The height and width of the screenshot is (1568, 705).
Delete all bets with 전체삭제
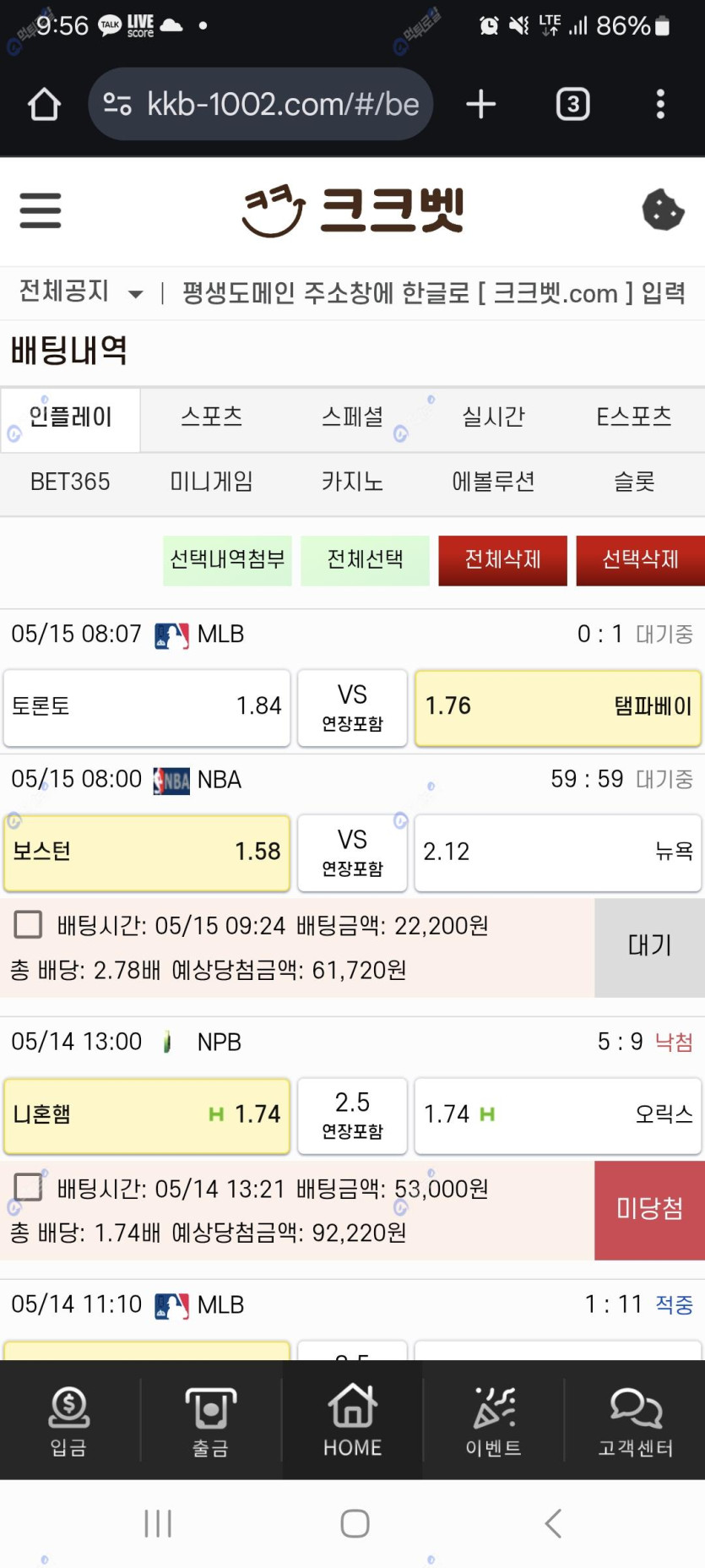[502, 560]
